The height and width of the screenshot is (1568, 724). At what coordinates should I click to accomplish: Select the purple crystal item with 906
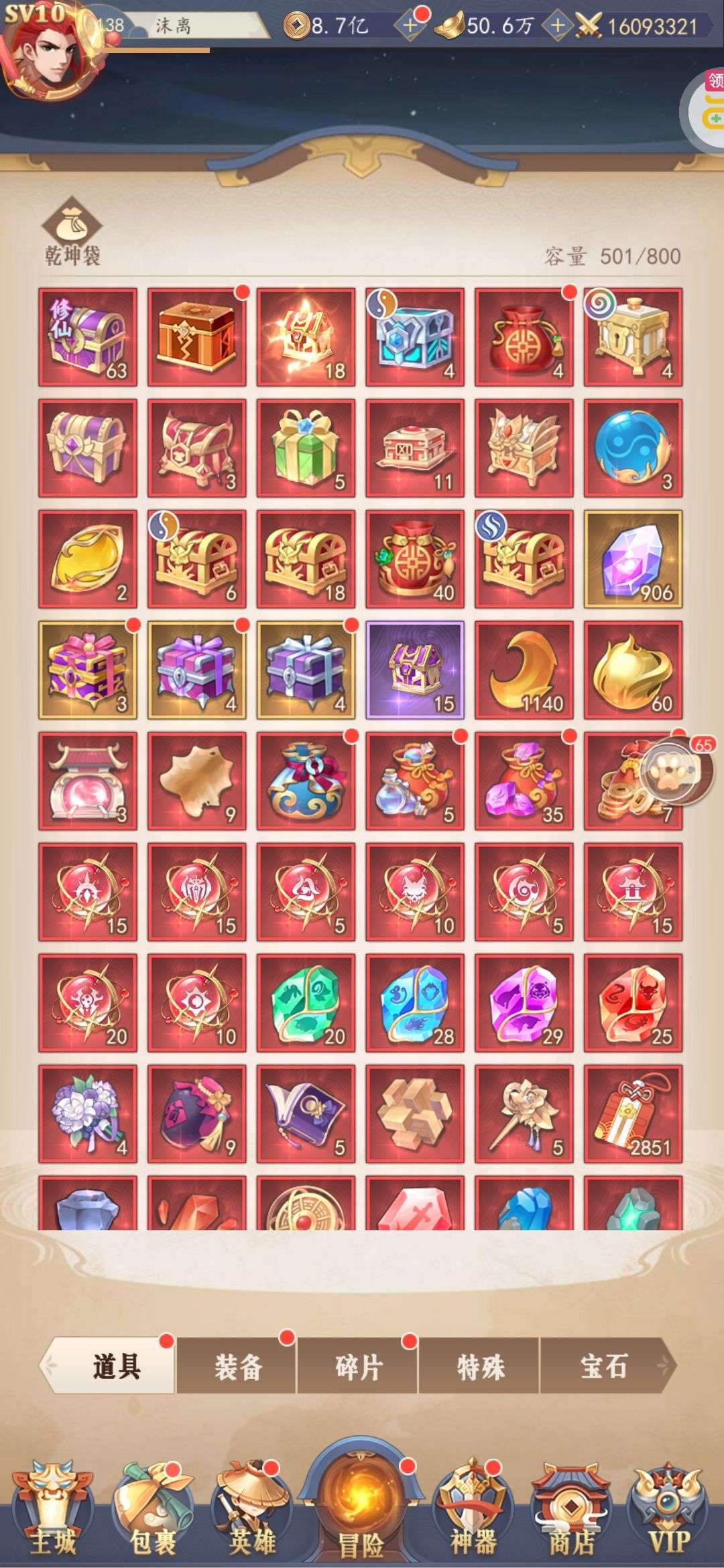click(x=633, y=559)
